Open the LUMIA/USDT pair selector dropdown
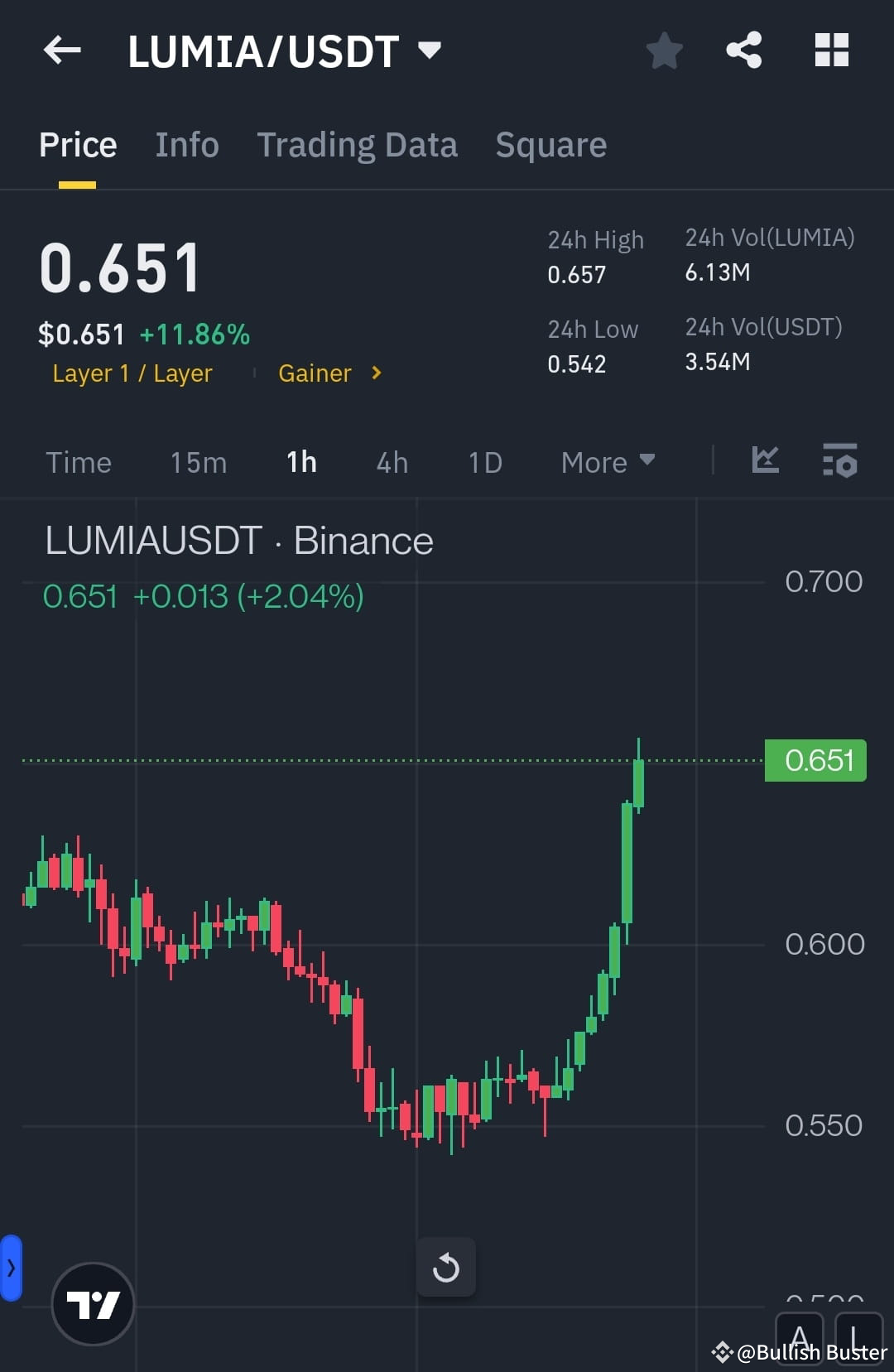Screen dimensions: 894x1372 click(x=430, y=51)
